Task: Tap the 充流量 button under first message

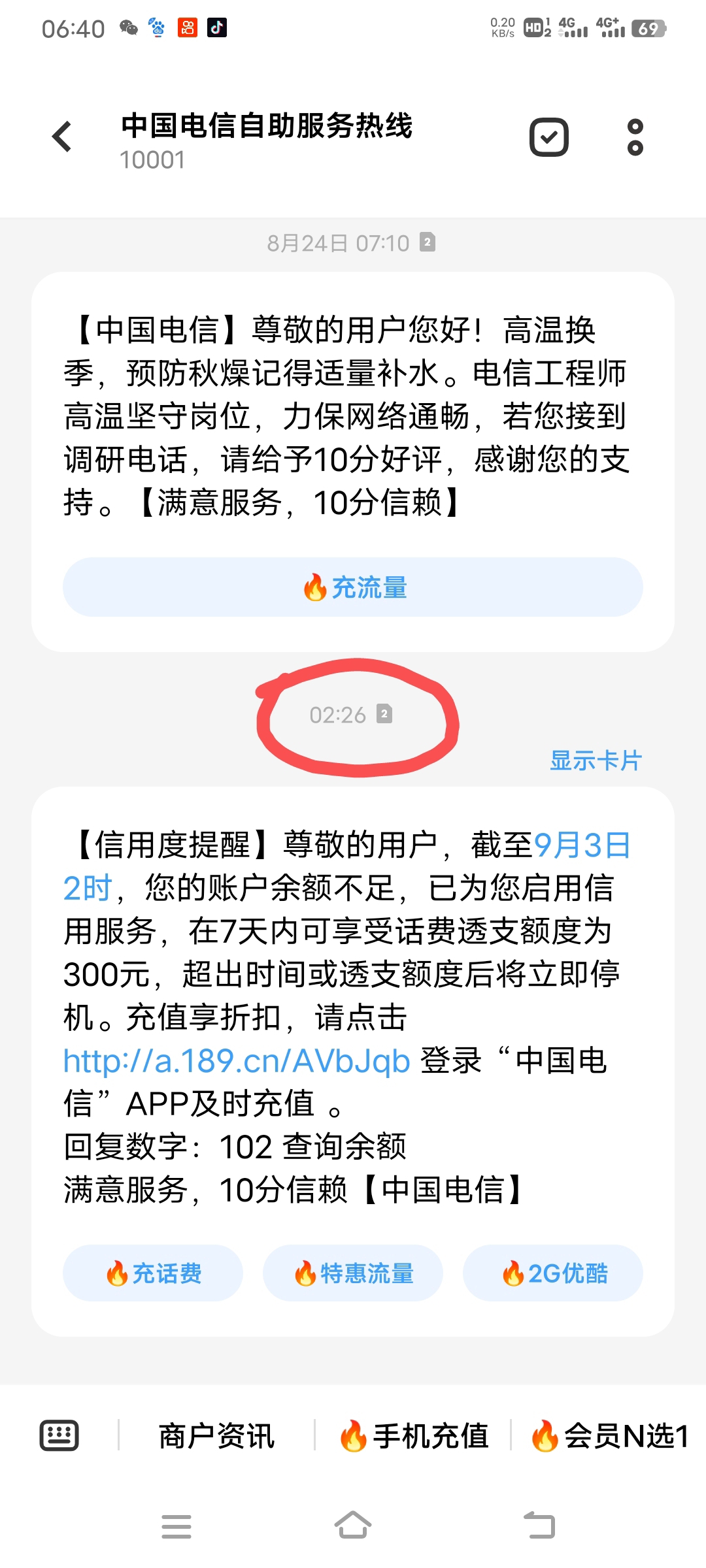Action: [x=353, y=587]
